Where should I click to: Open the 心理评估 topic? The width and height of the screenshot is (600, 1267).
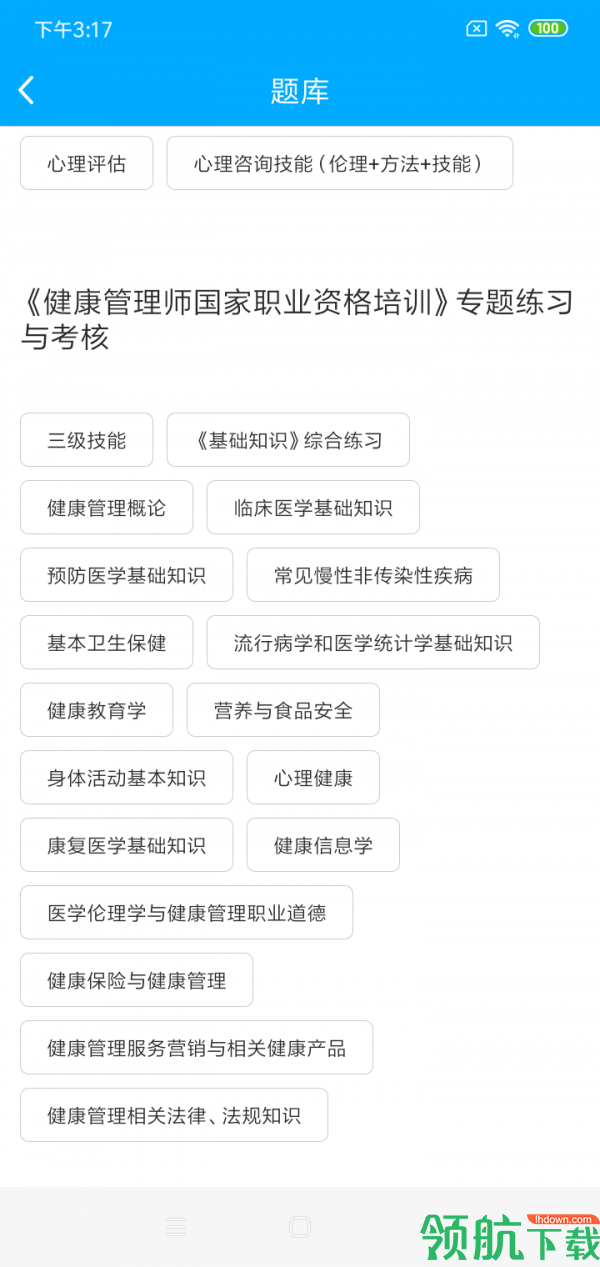click(x=87, y=163)
